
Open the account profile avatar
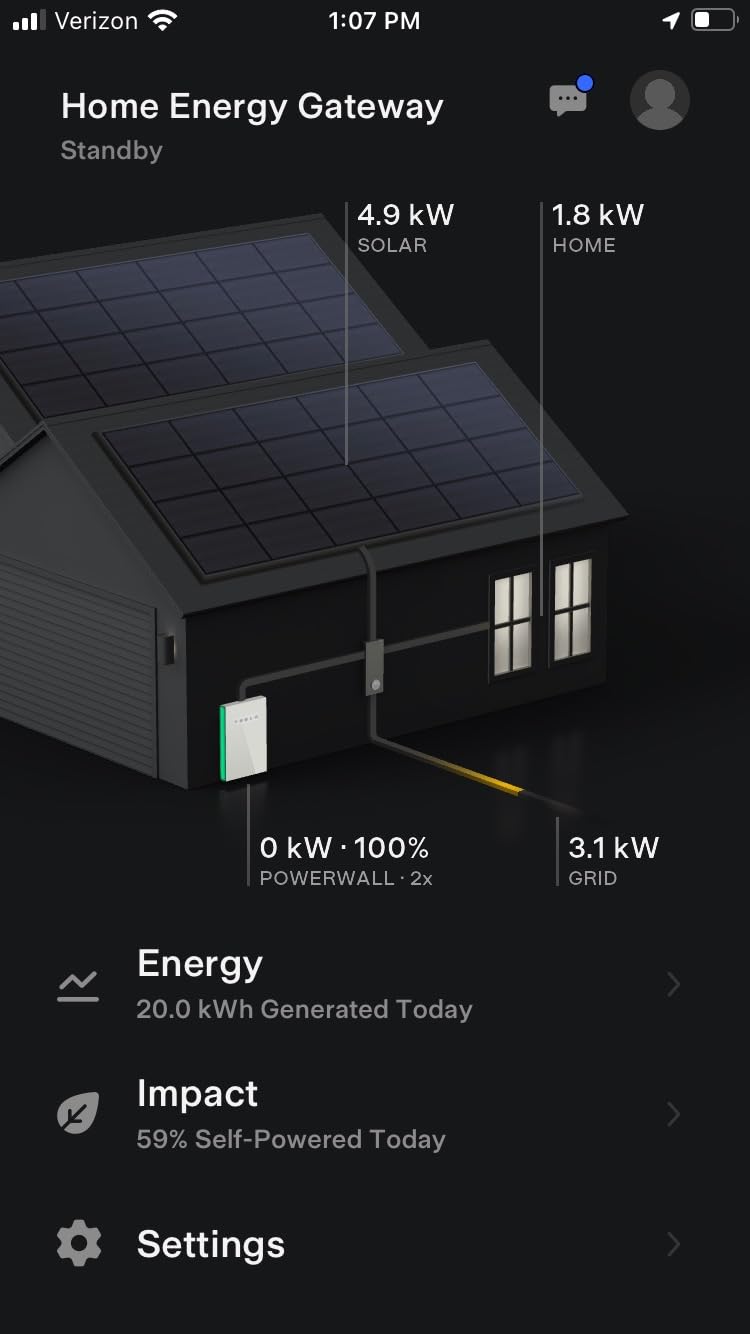[660, 100]
